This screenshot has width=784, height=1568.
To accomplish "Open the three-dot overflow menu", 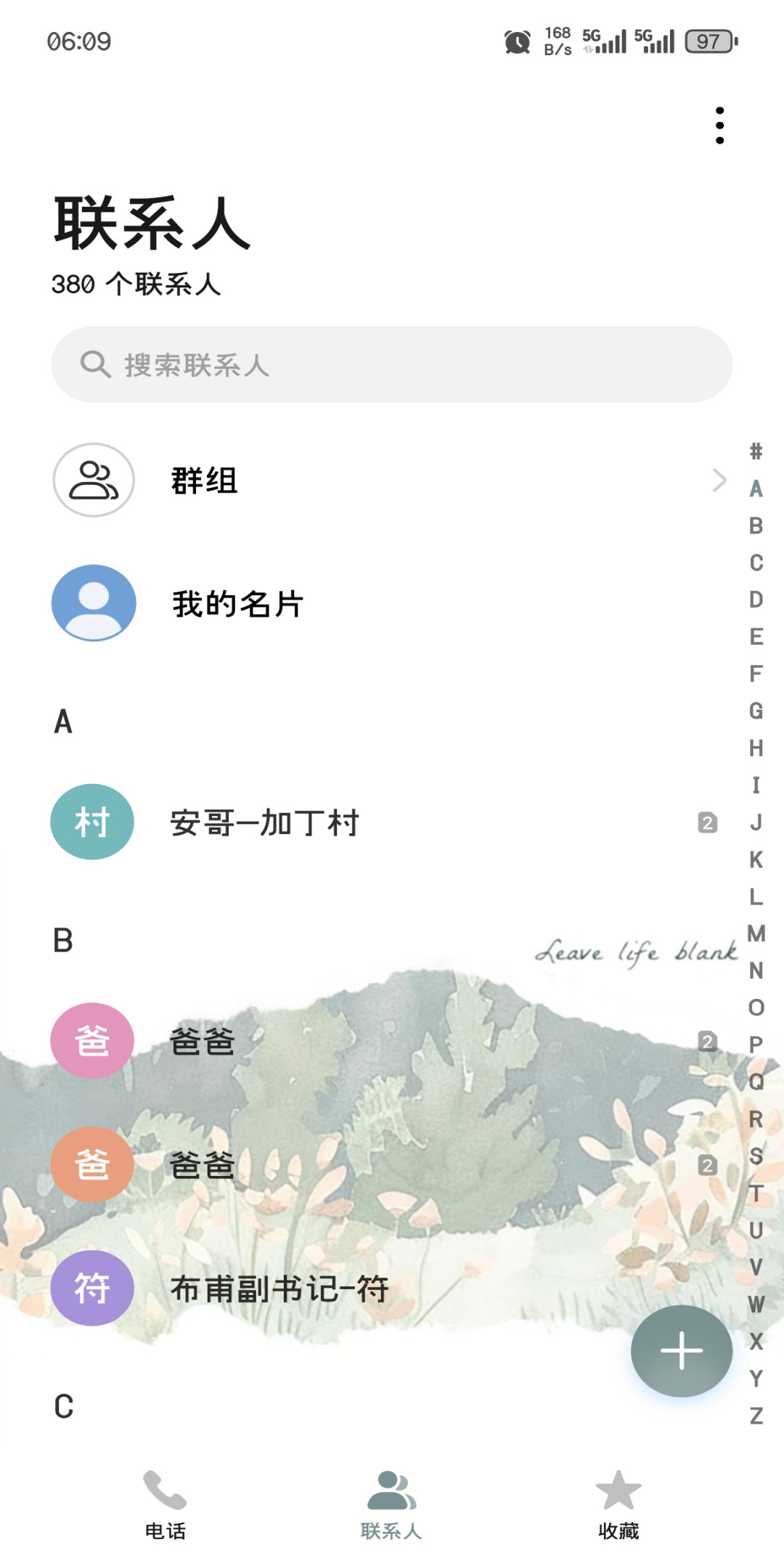I will pyautogui.click(x=719, y=126).
